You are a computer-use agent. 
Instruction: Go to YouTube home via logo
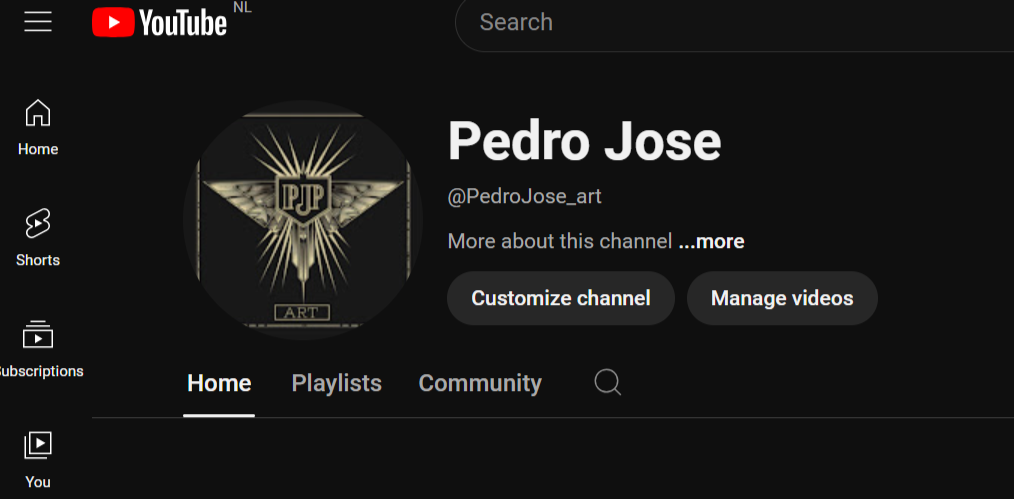coord(160,22)
